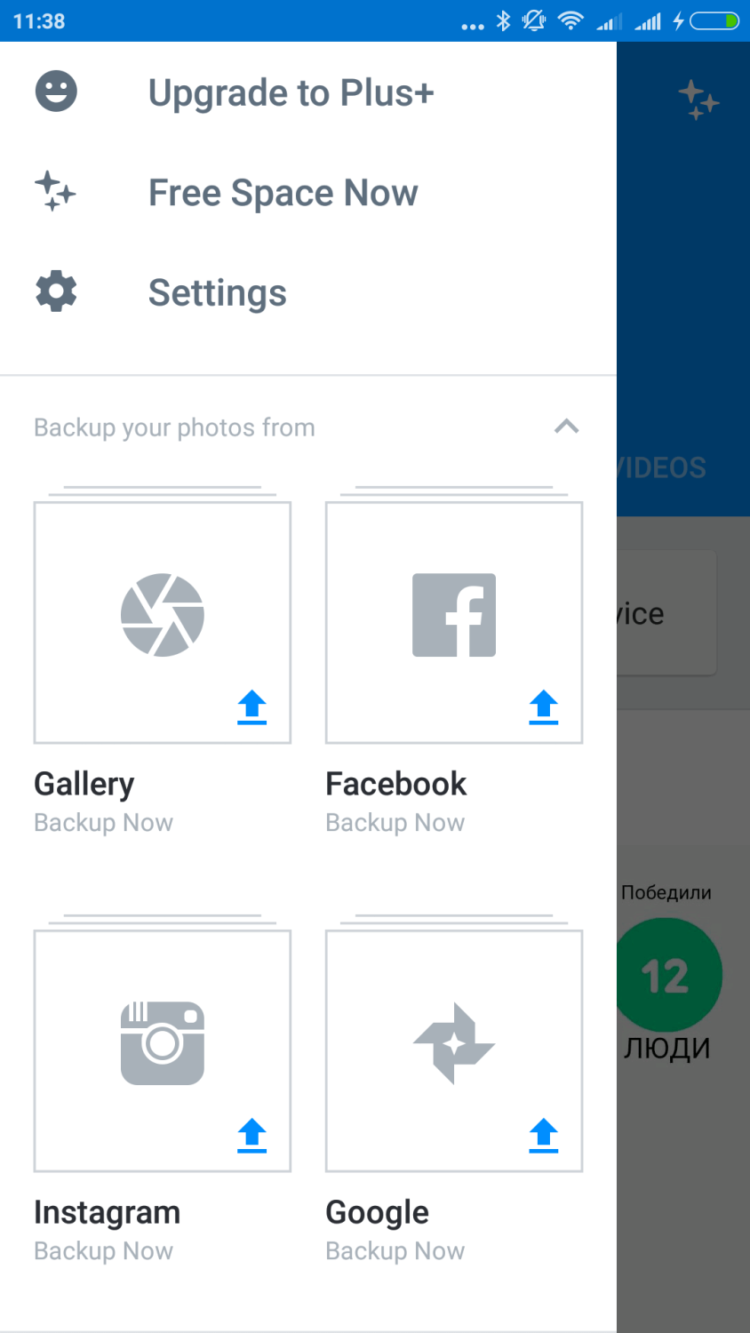750x1333 pixels.
Task: Tap Backup Now under Google
Action: (x=395, y=1250)
